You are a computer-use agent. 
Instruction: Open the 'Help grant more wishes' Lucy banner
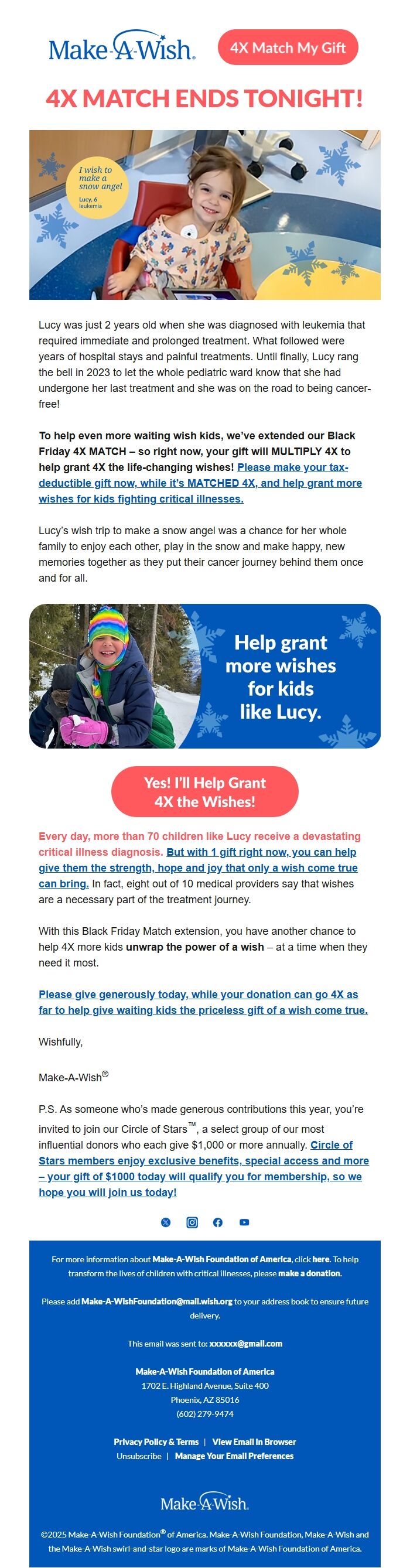pos(204,676)
